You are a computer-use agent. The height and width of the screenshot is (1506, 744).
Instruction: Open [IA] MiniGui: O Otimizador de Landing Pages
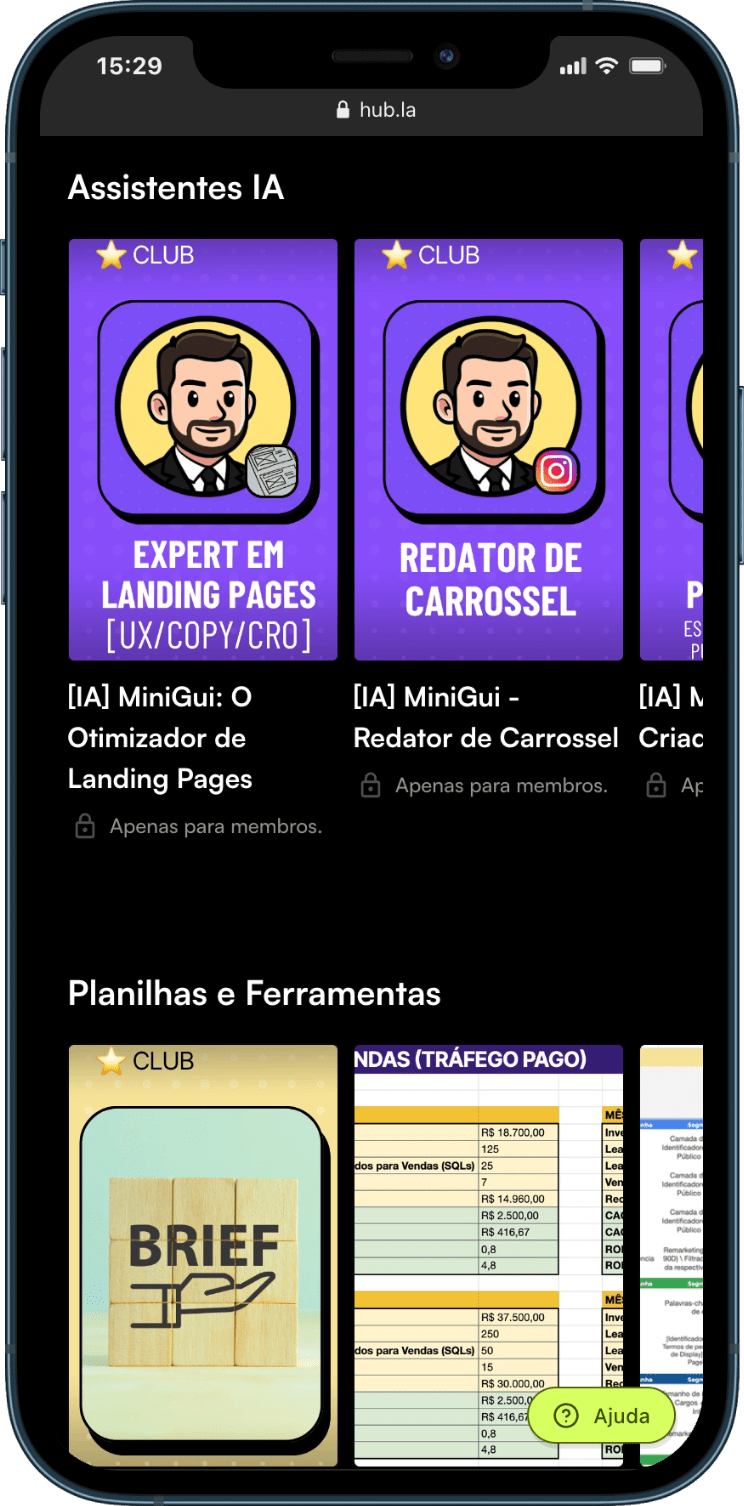click(159, 738)
